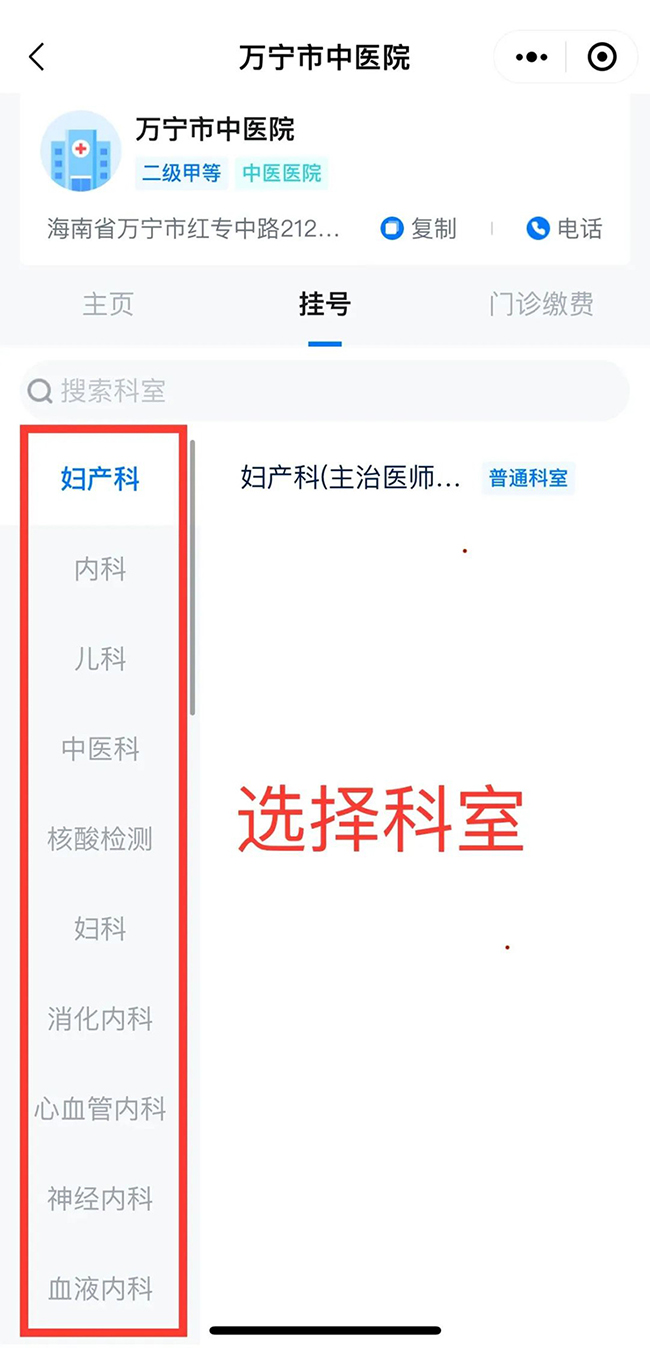Call the hospital via 电话

tap(564, 229)
